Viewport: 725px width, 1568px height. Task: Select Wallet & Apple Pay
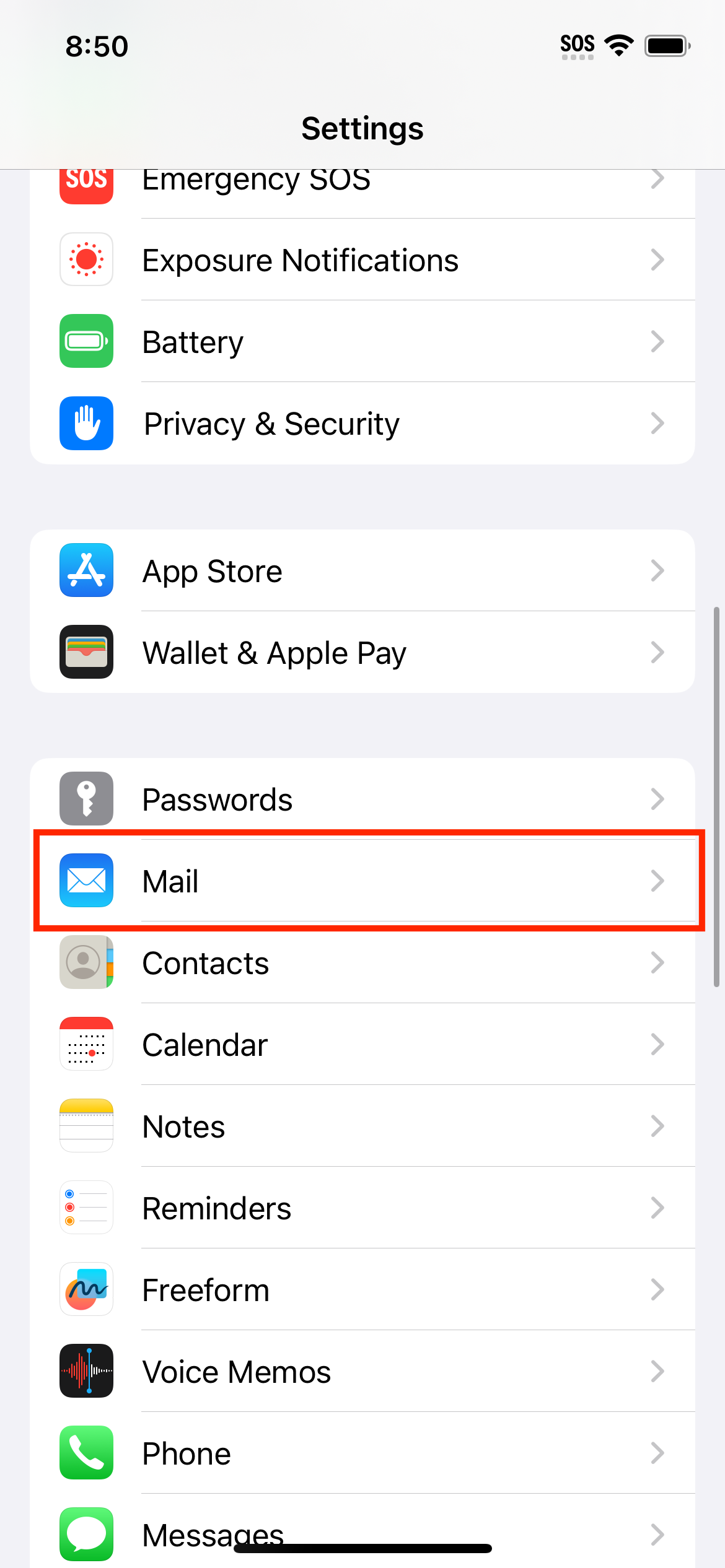(362, 652)
